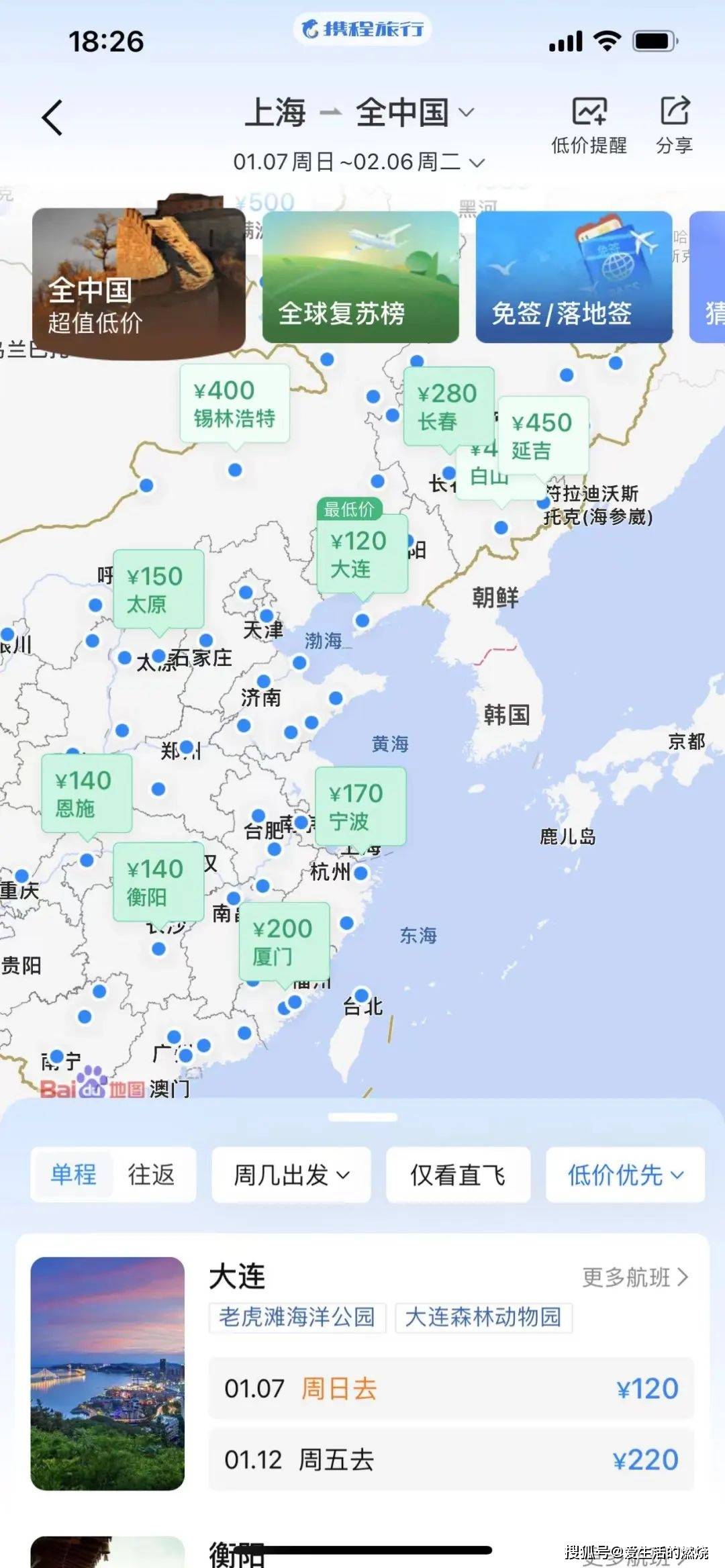Expand the 周几出发 filter
The width and height of the screenshot is (725, 1568).
(291, 1175)
